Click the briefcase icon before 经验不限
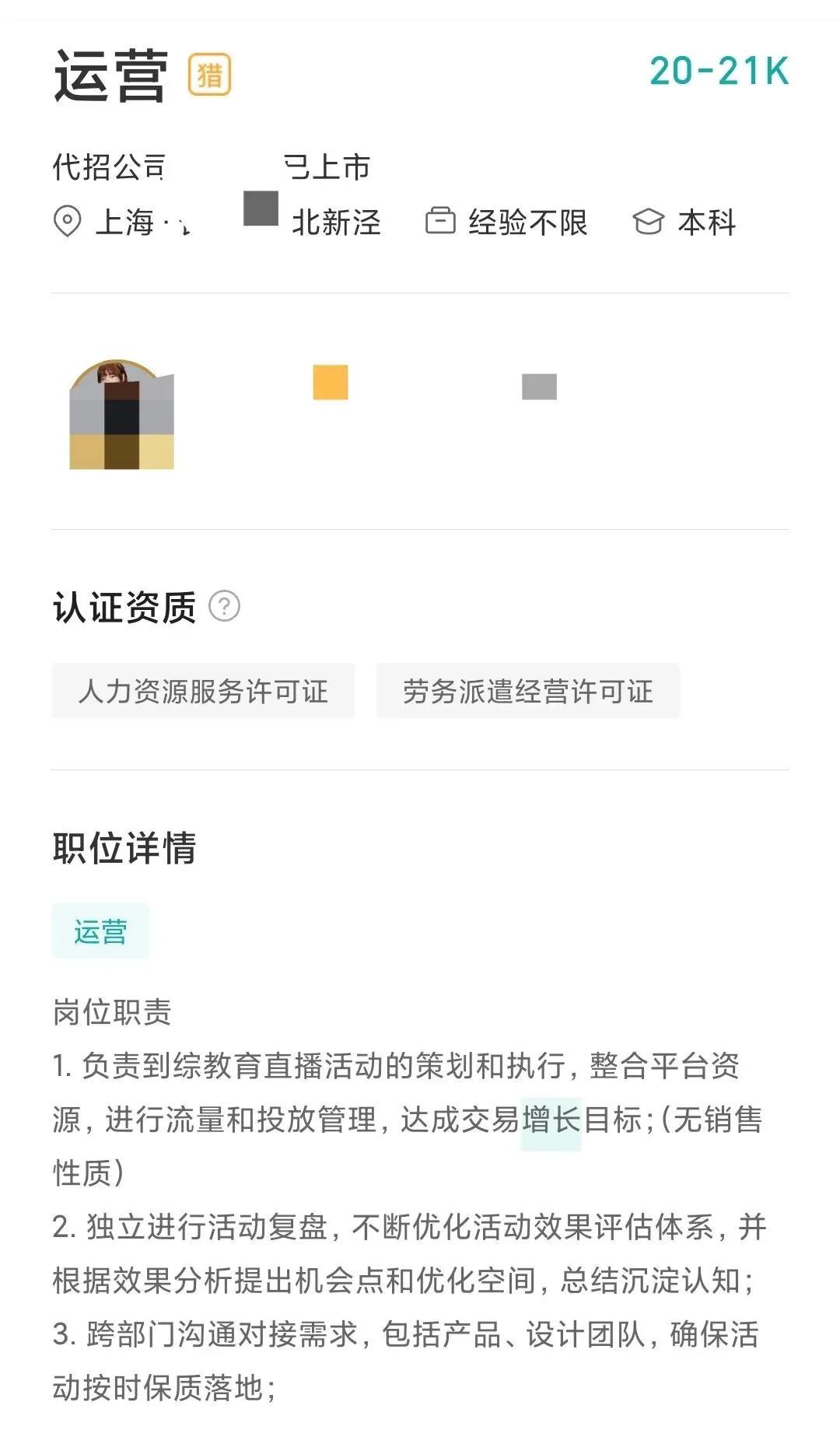 pos(441,222)
